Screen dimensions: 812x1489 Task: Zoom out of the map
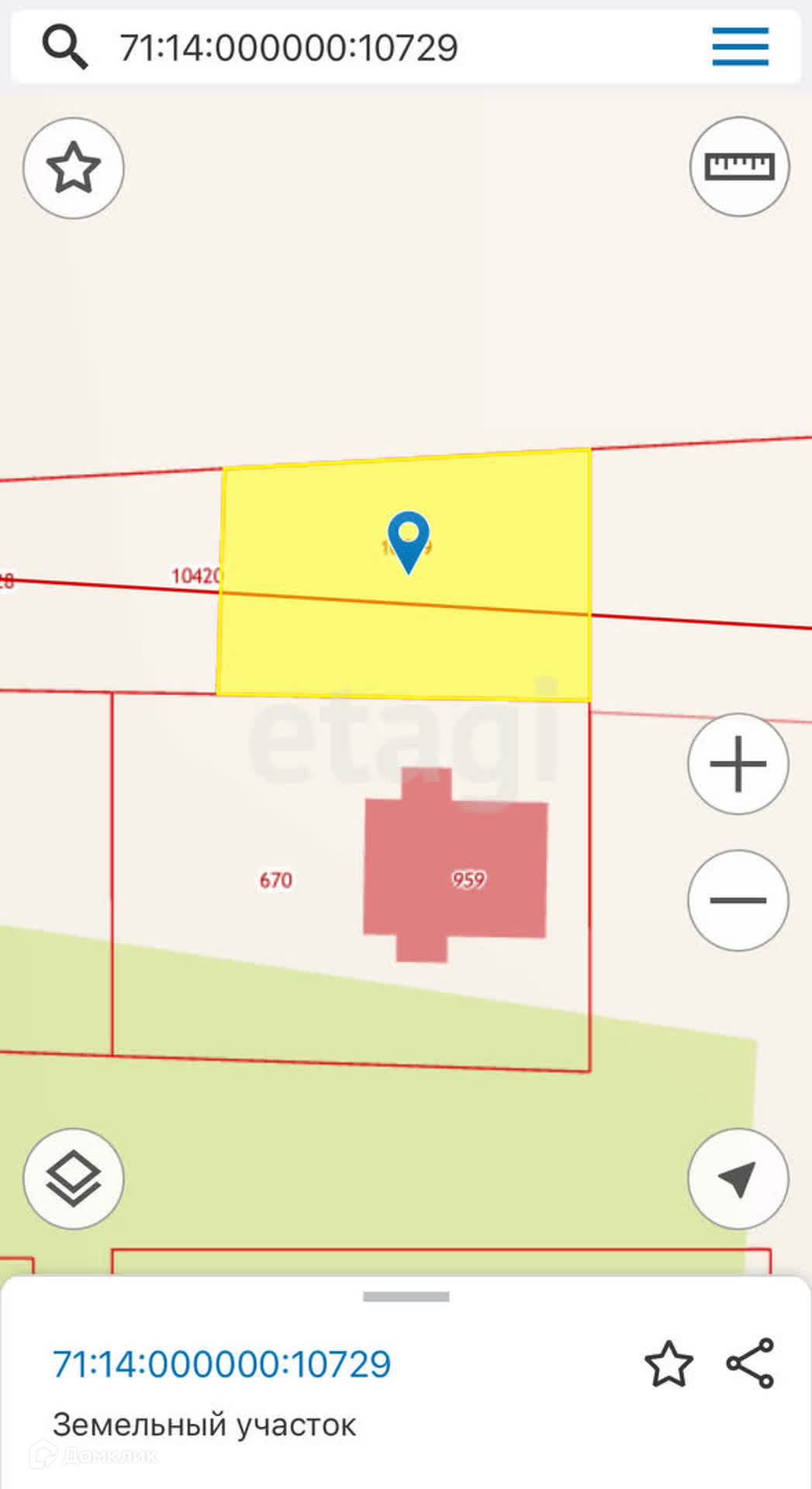(x=738, y=900)
